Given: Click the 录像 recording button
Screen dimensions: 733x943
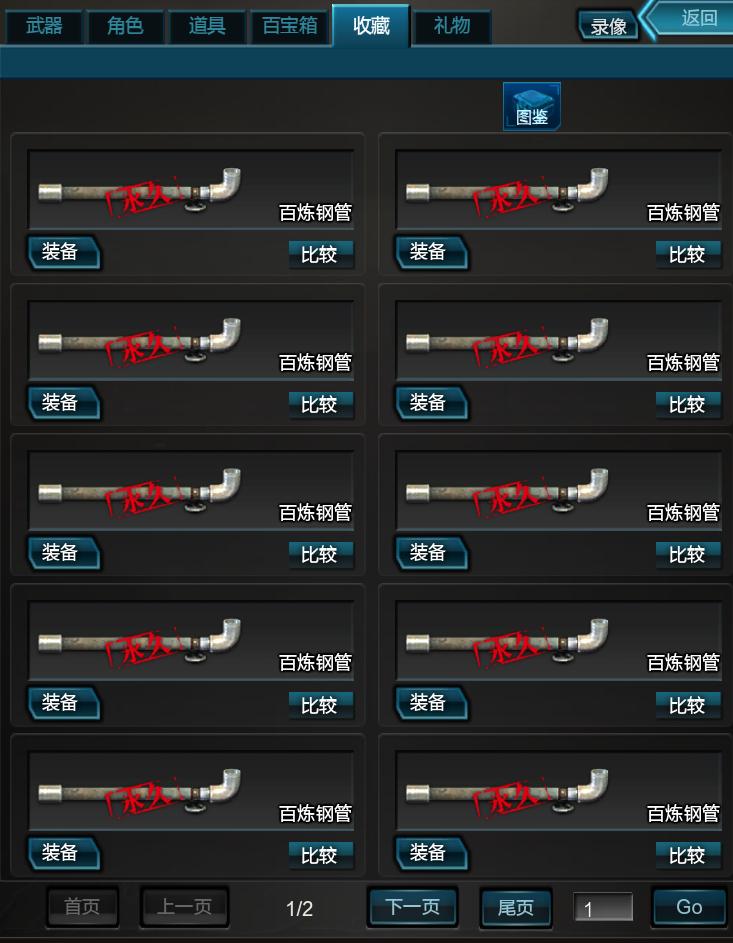Looking at the screenshot, I should 608,25.
